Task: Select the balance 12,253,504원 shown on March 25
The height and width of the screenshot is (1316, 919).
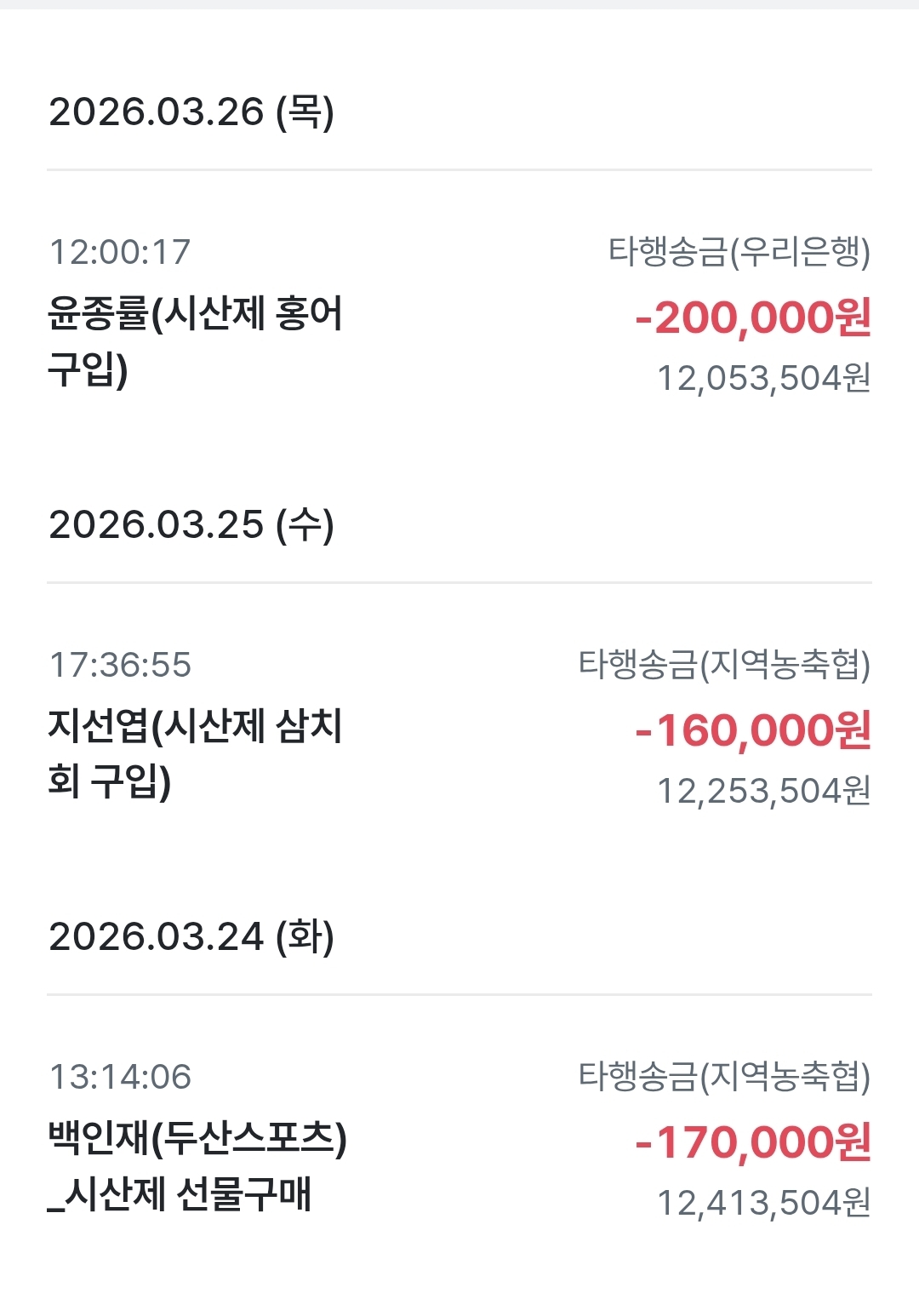Action: click(x=762, y=793)
